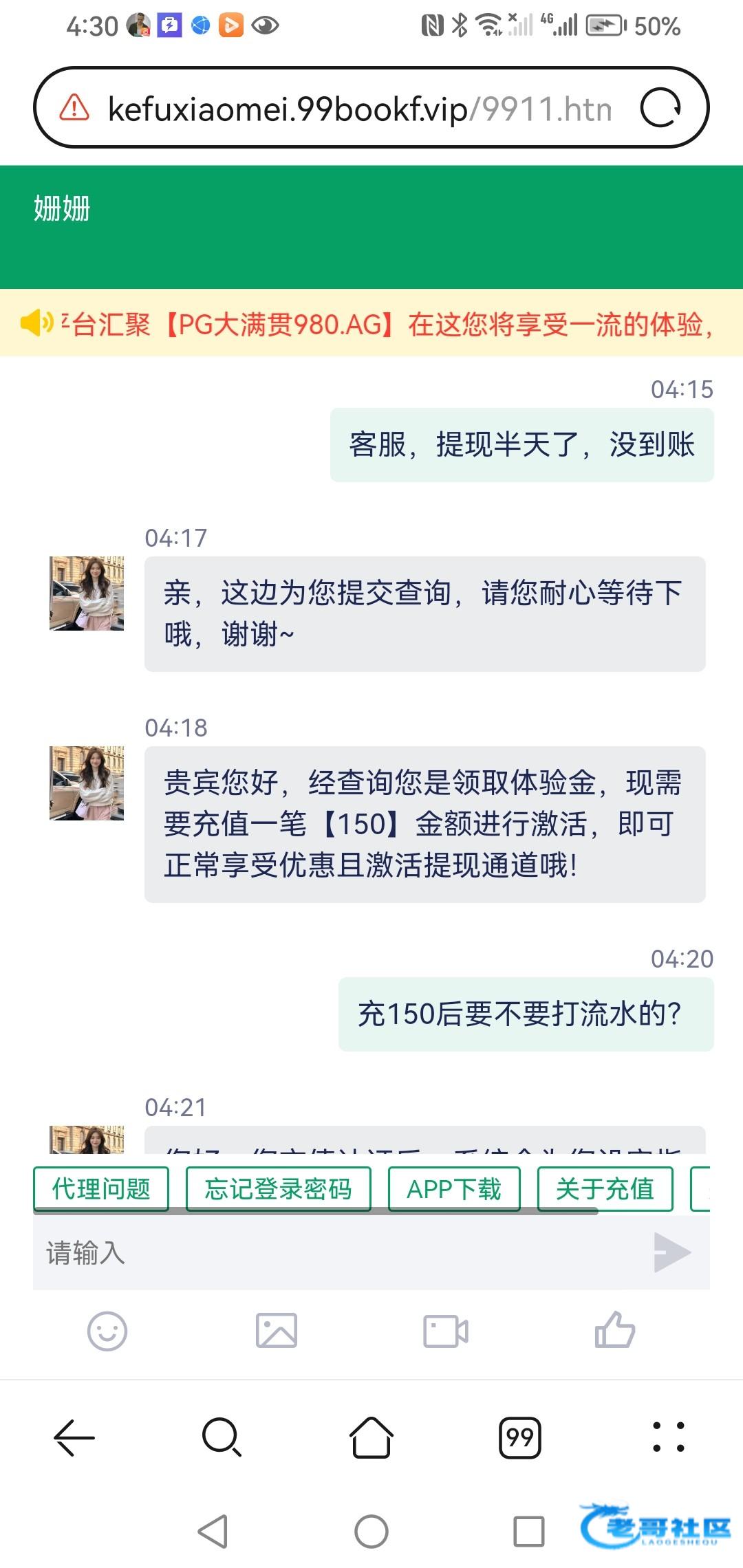Tap the browser address bar URL
743x1568 pixels.
click(359, 109)
